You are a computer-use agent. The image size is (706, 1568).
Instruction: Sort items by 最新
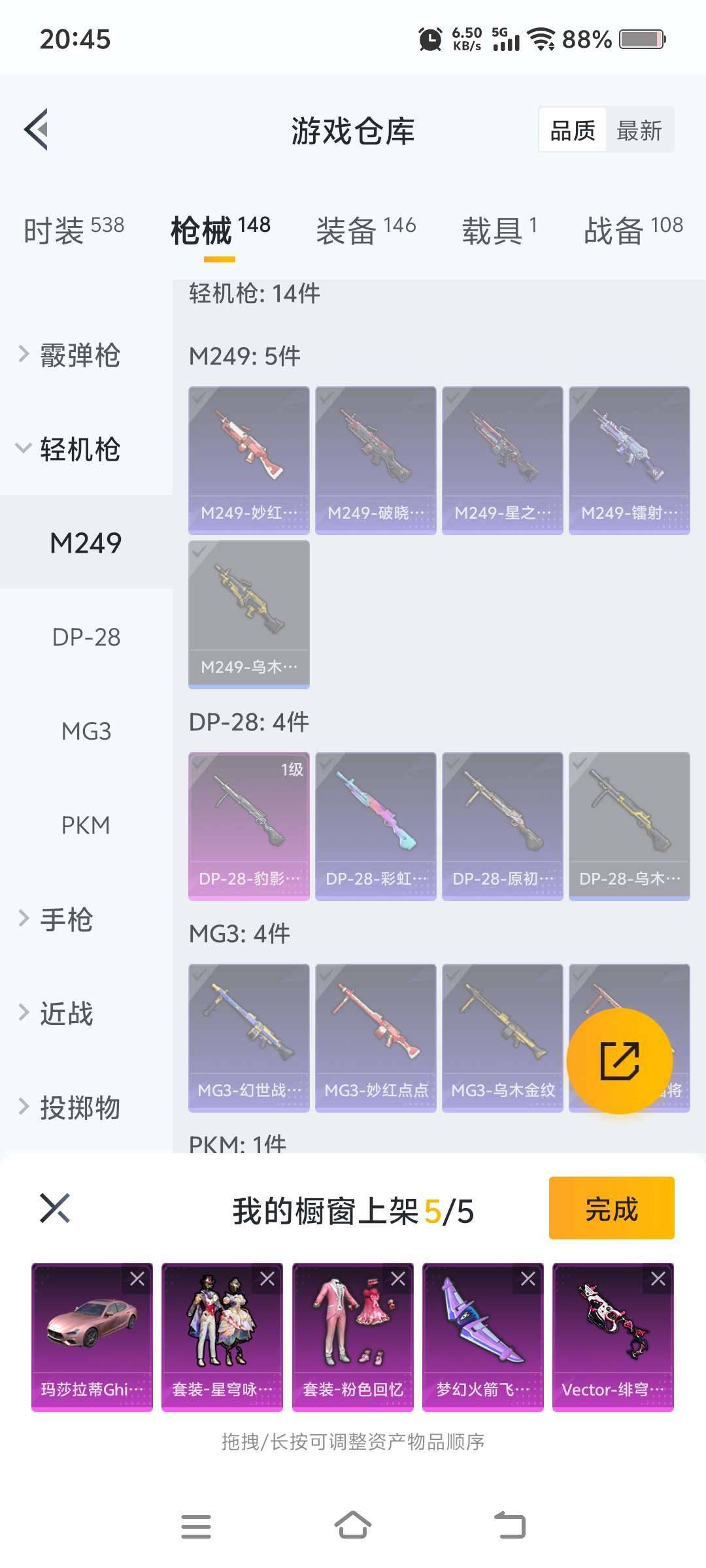[638, 130]
